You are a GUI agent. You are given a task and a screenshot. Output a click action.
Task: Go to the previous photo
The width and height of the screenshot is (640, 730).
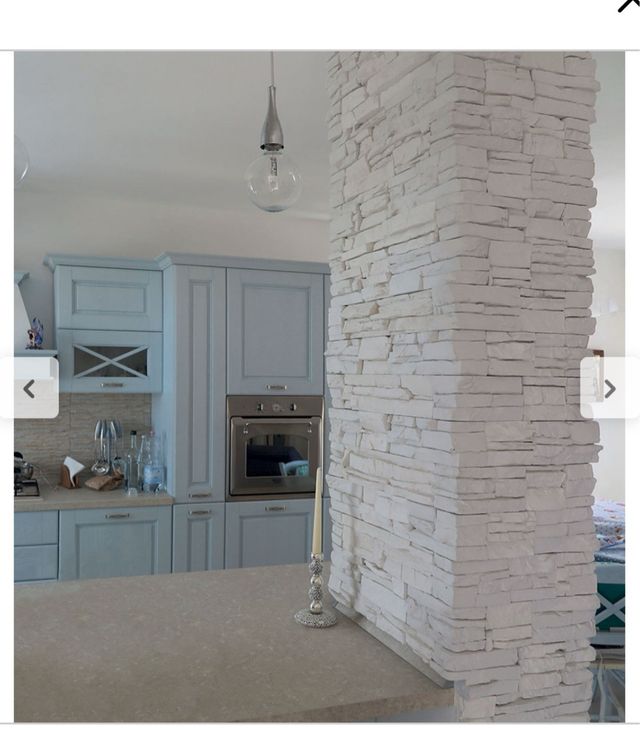[29, 388]
